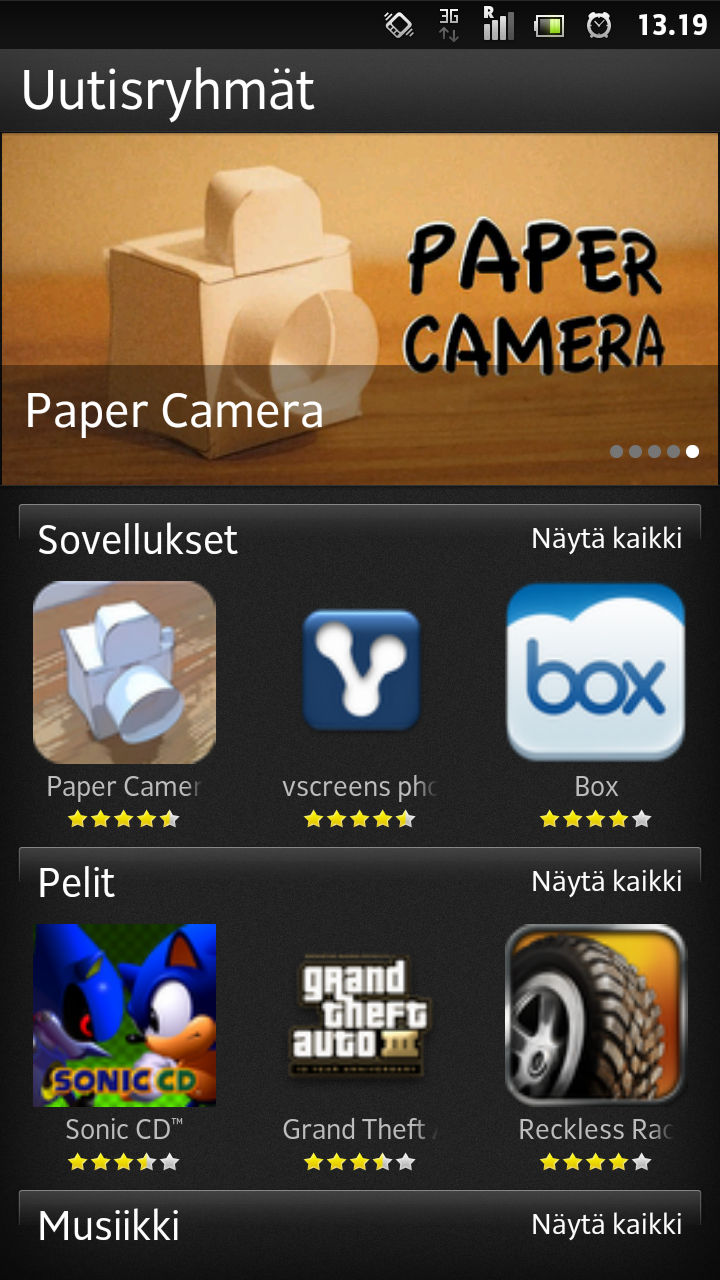Show all games in Pelit

(607, 881)
